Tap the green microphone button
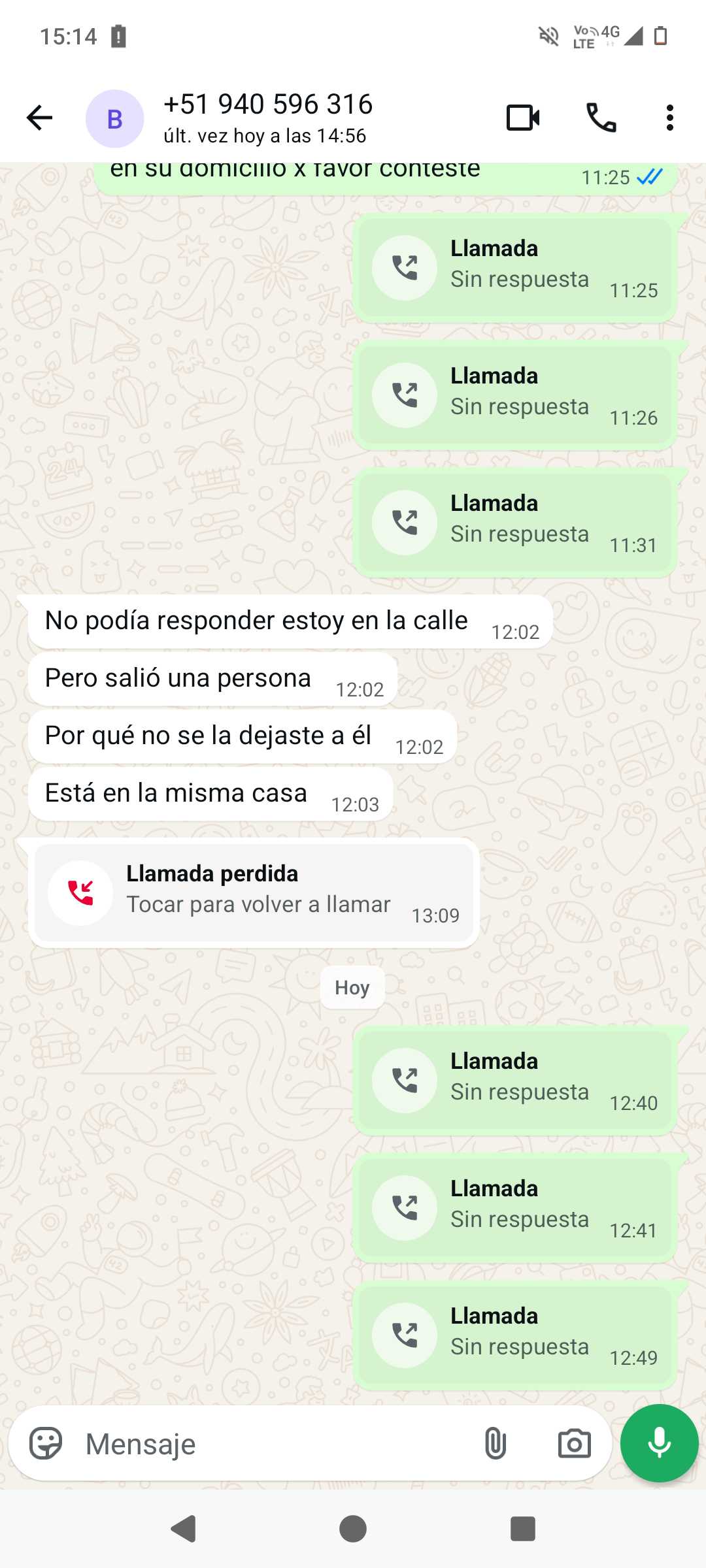 pos(659,1443)
